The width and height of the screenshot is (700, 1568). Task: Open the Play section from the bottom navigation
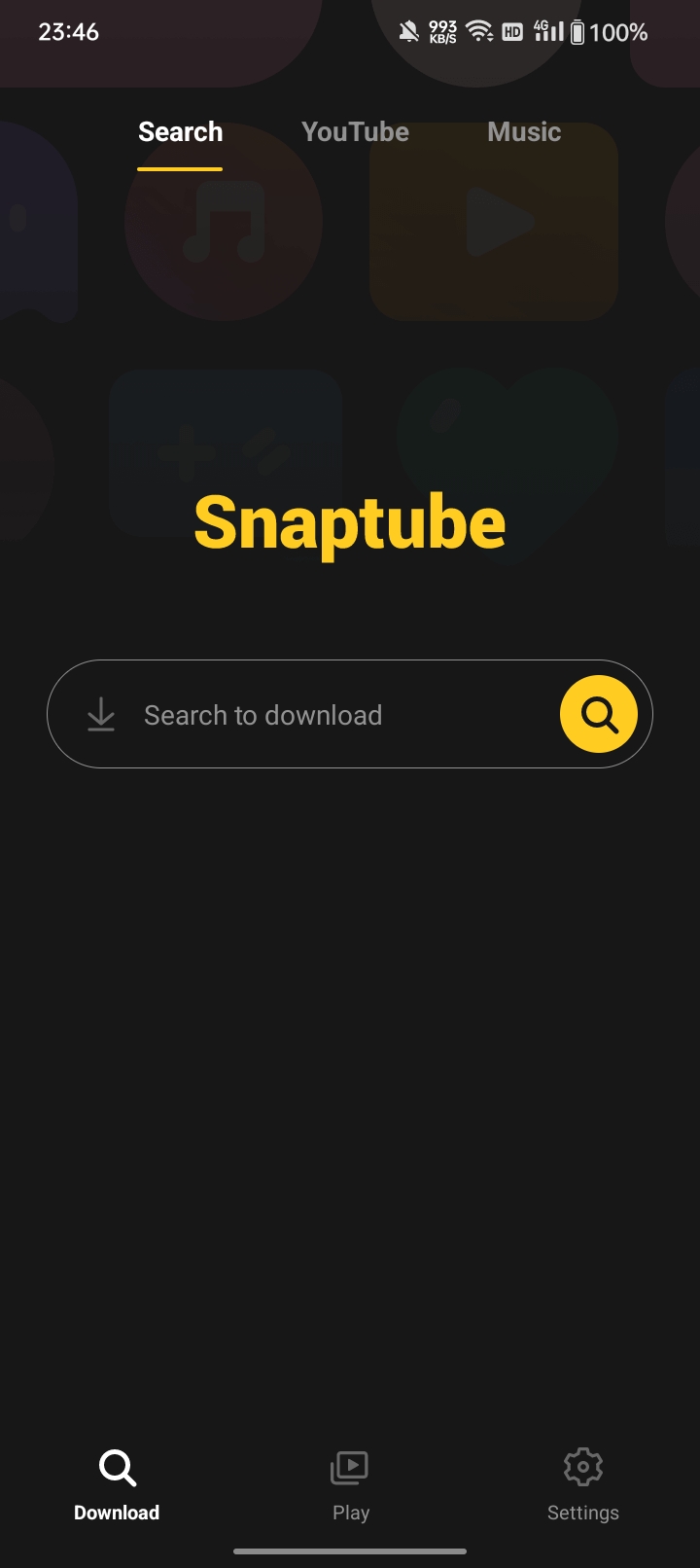click(350, 1483)
